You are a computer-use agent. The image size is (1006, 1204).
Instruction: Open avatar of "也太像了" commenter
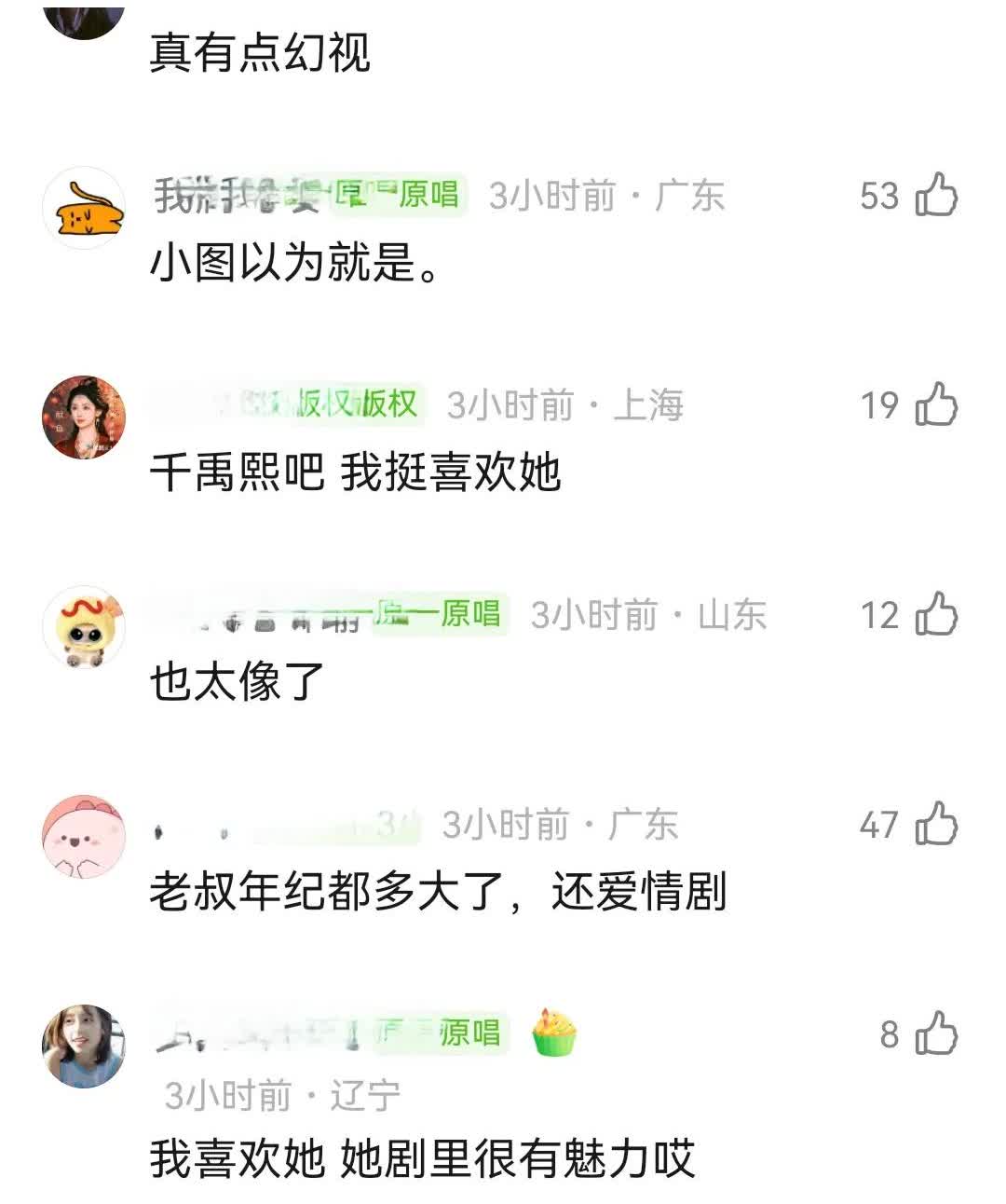pos(84,627)
